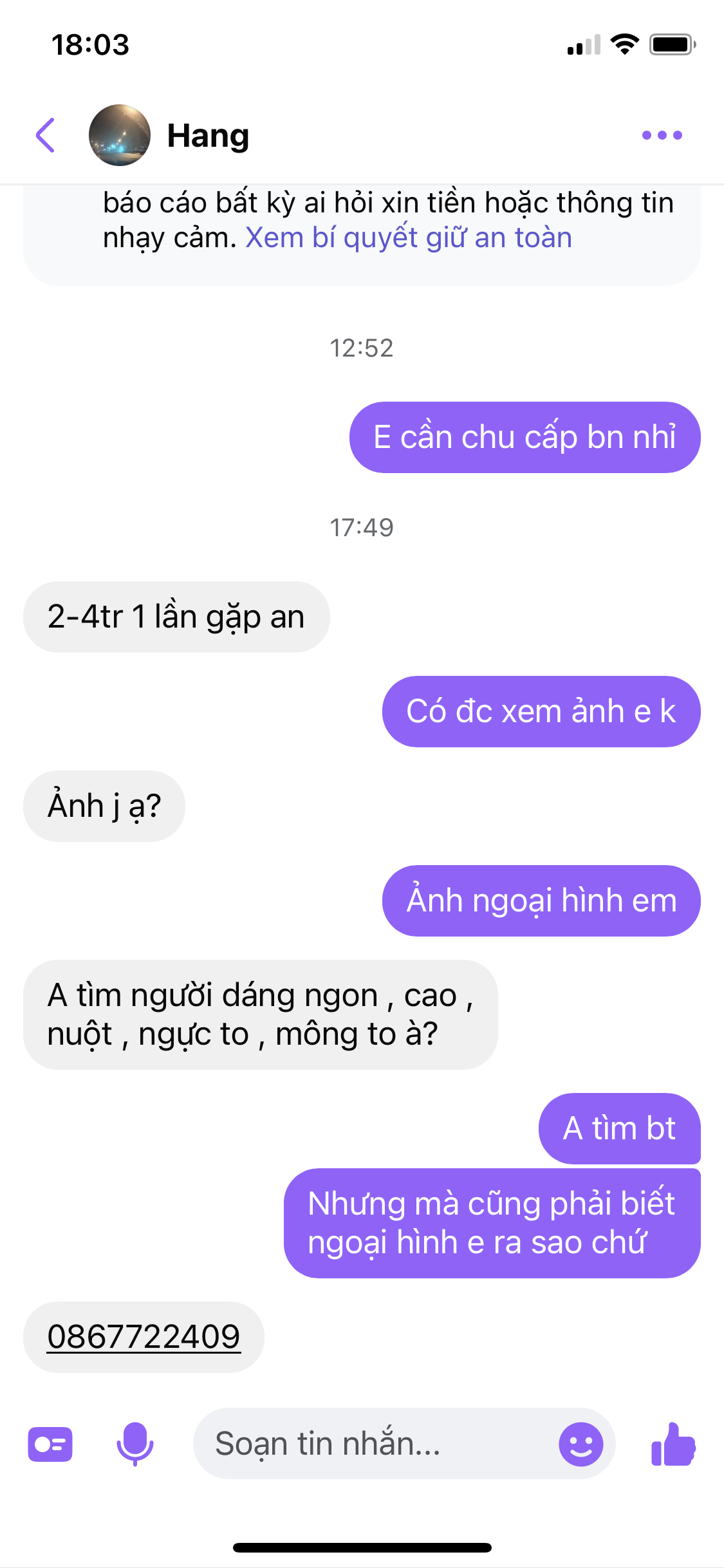Open the emoji picker smiley
724x1568 pixels.
click(580, 1444)
